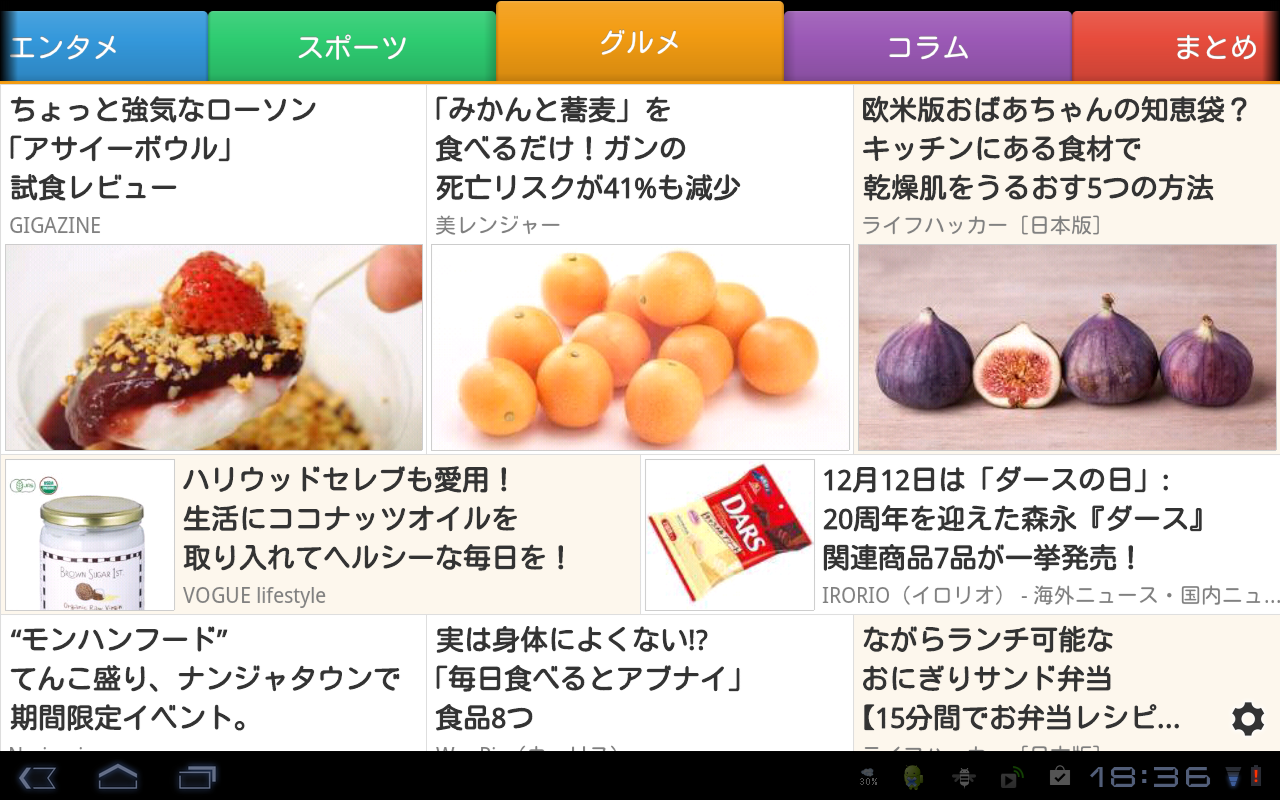Viewport: 1280px width, 800px height.
Task: Switch to the スポーツ tab
Action: tap(352, 46)
